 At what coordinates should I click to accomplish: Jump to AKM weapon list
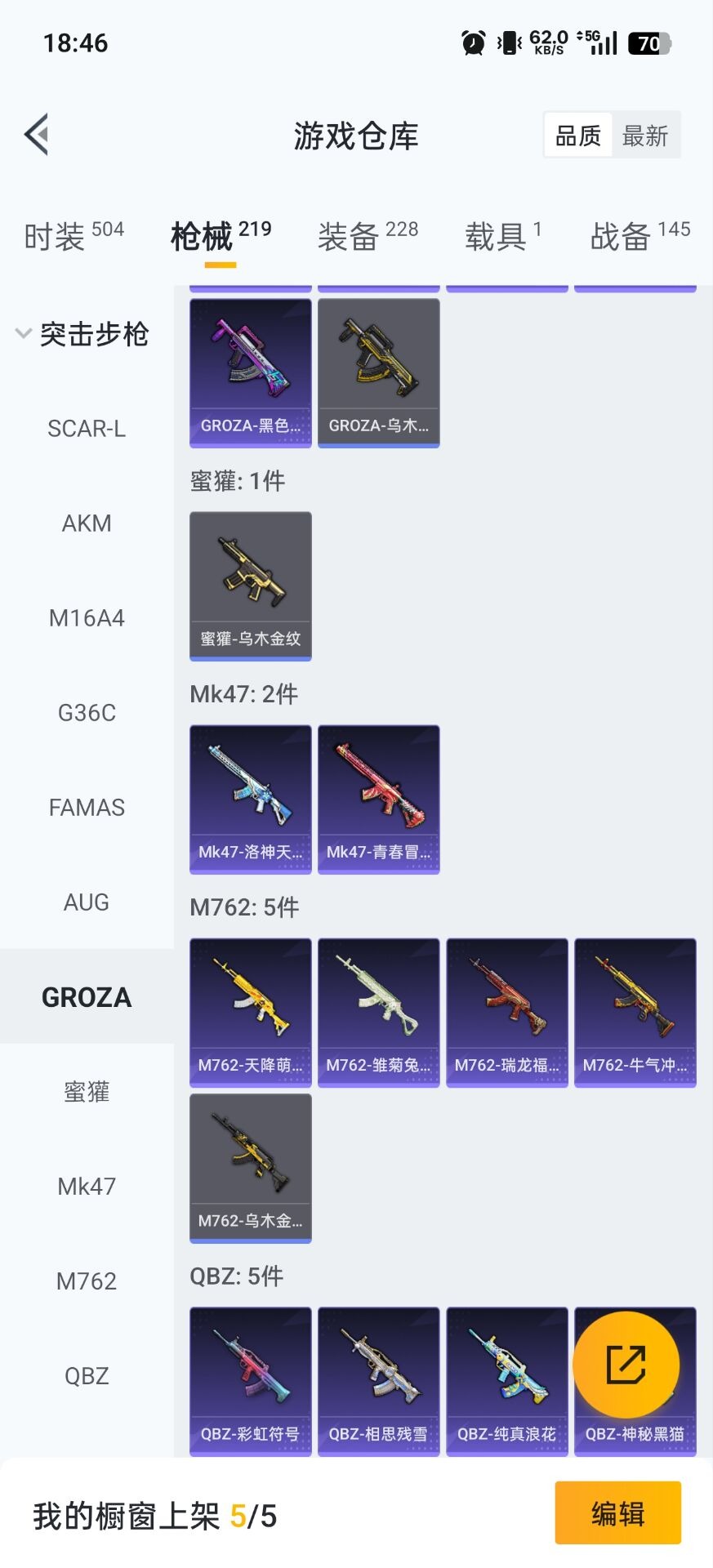(x=87, y=523)
